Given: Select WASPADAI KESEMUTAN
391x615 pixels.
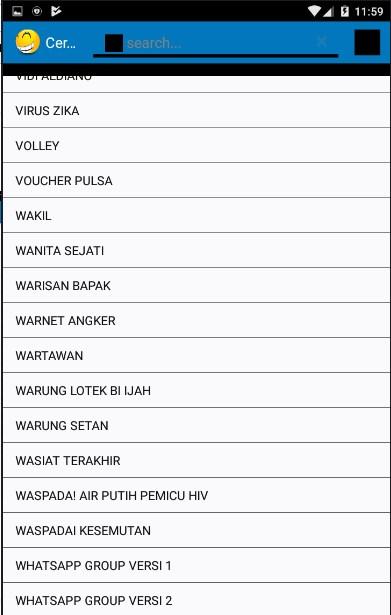Looking at the screenshot, I should click(196, 530).
